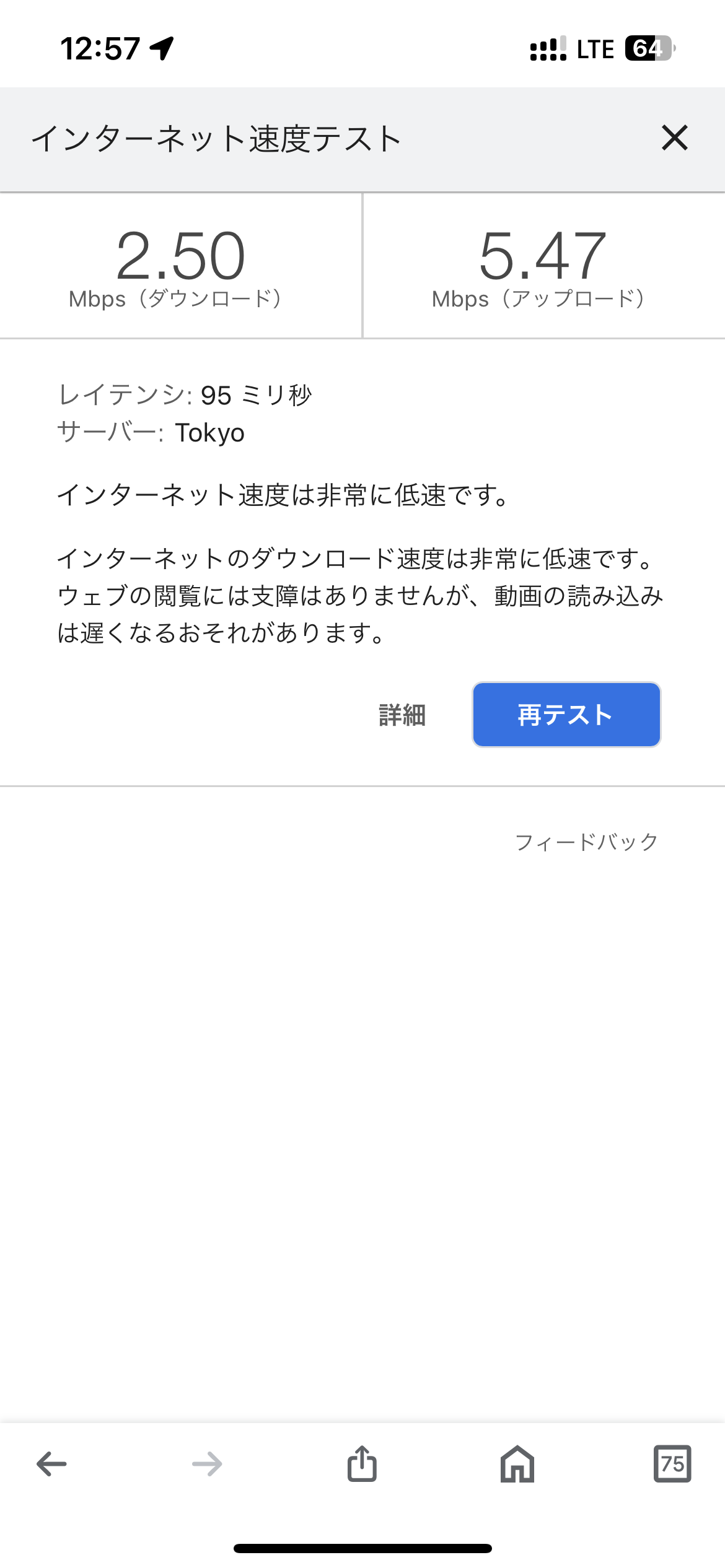Viewport: 725px width, 1568px height.
Task: Open the フィードバック feedback link
Action: click(x=586, y=842)
